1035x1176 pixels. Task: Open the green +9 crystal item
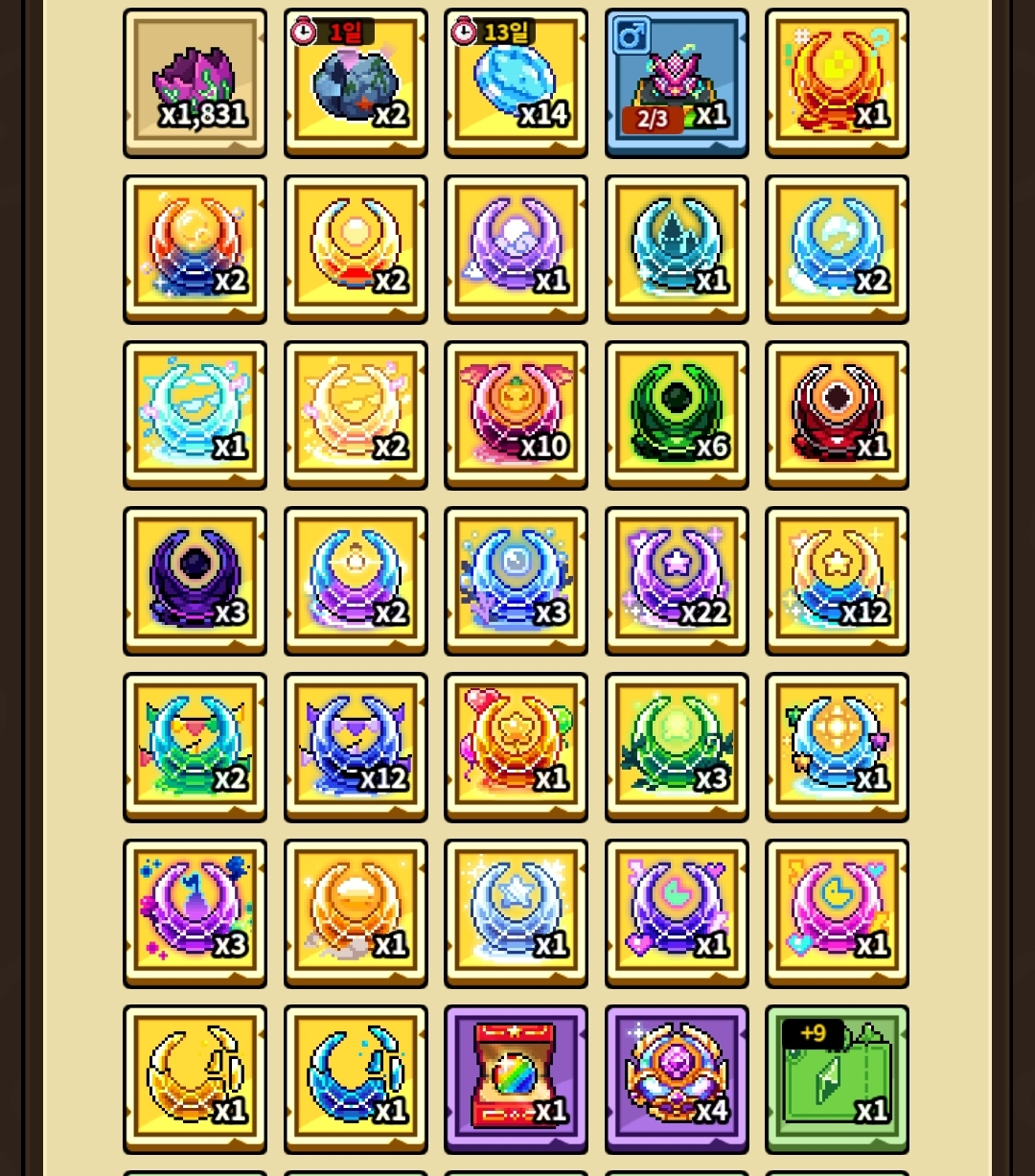click(837, 1078)
